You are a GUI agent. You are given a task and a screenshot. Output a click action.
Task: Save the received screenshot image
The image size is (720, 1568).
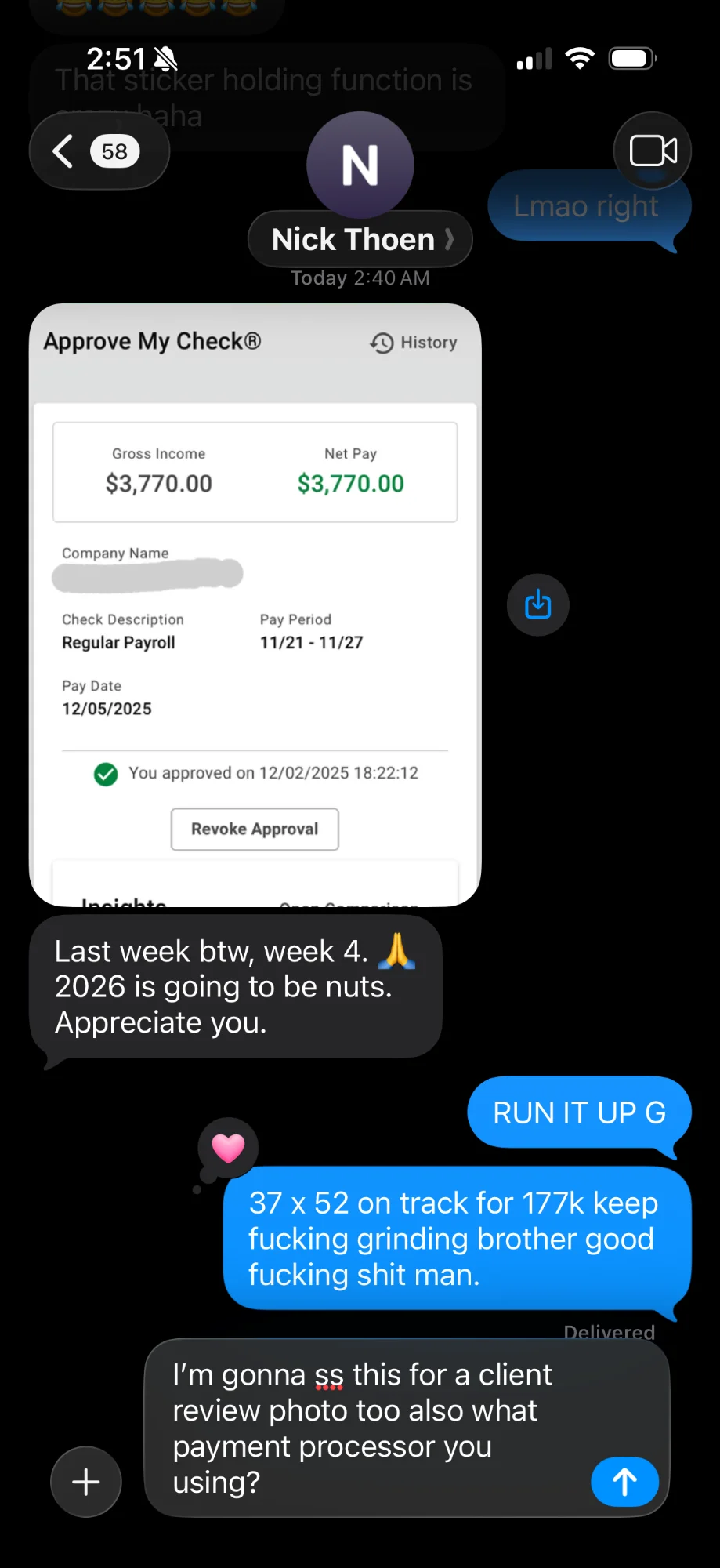click(537, 604)
